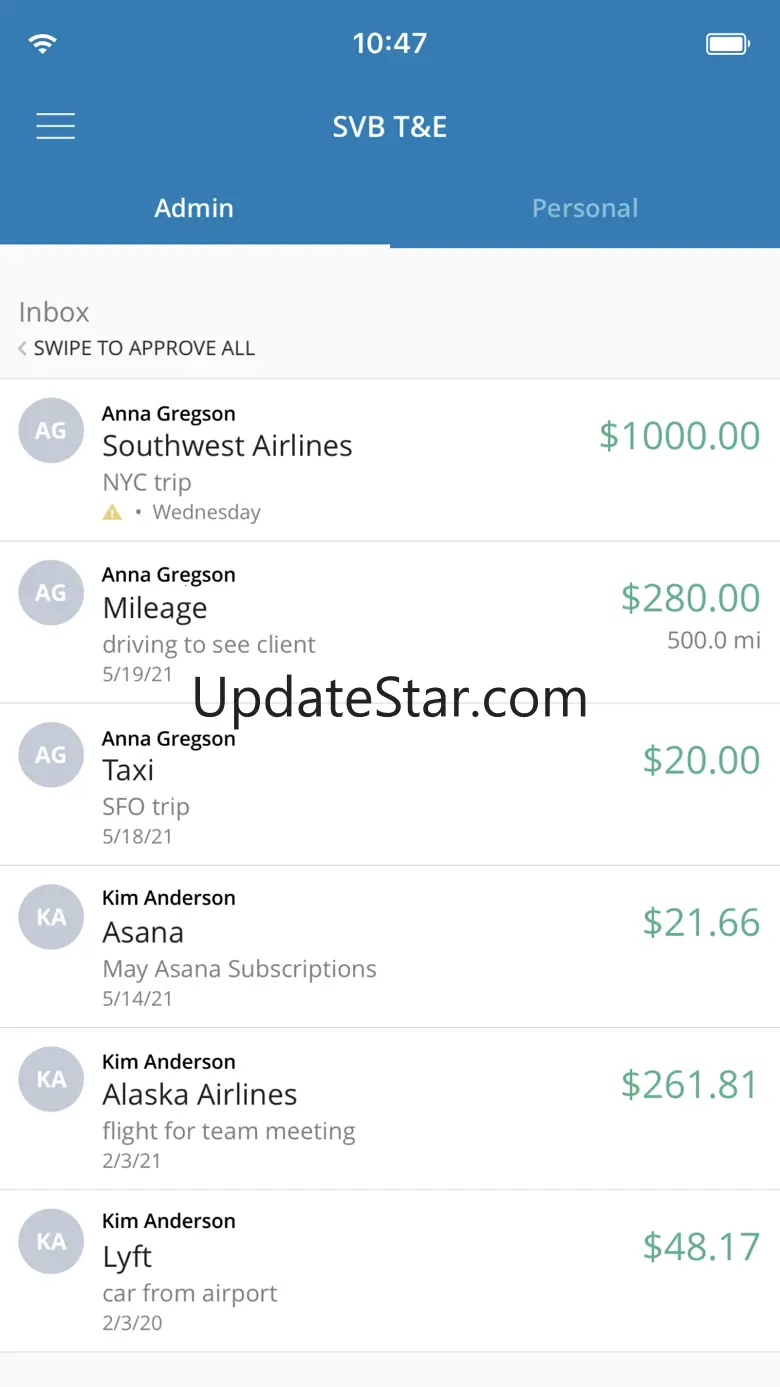Screen dimensions: 780x1387
Task: Open Kim Anderson's Lyft expense
Action: (390, 1271)
